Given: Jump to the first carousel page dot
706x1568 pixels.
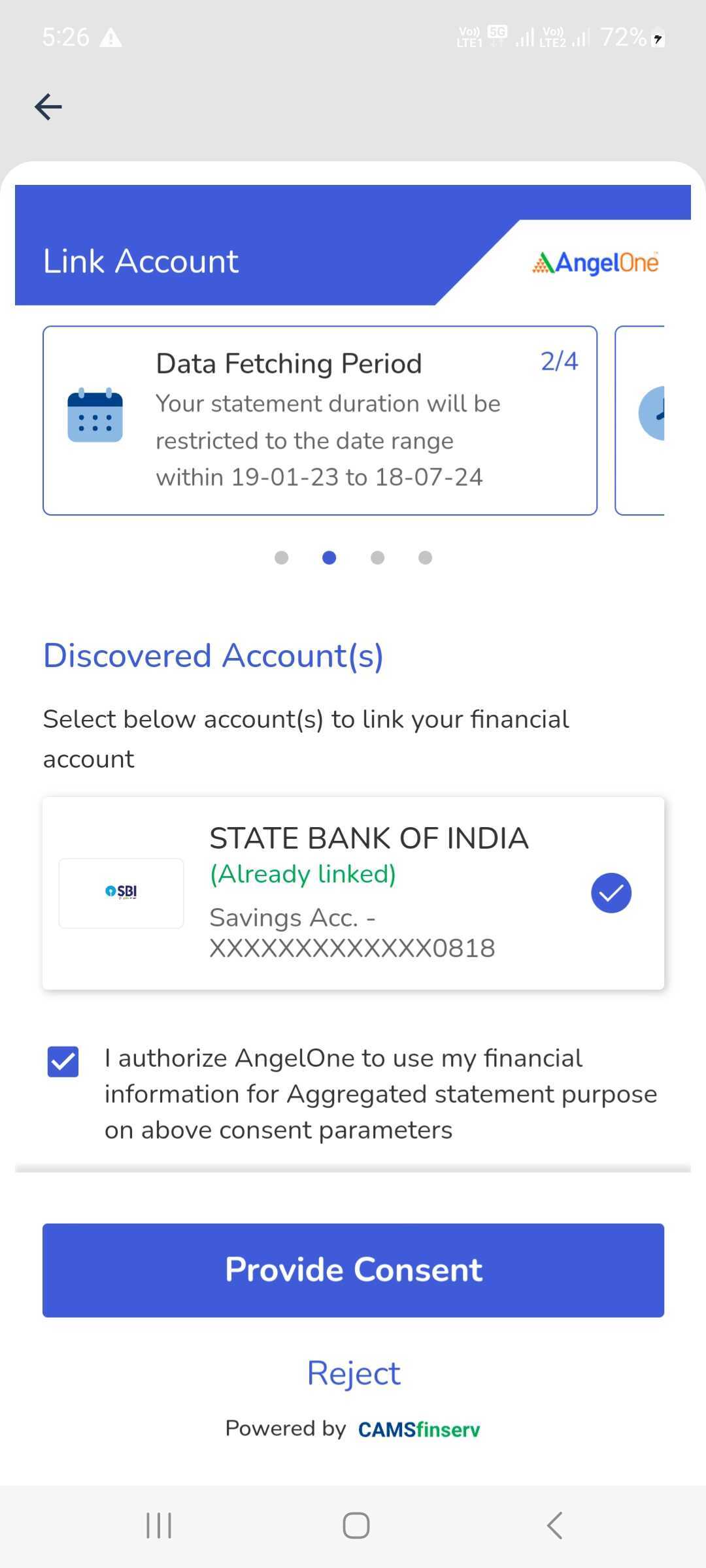Looking at the screenshot, I should (281, 557).
